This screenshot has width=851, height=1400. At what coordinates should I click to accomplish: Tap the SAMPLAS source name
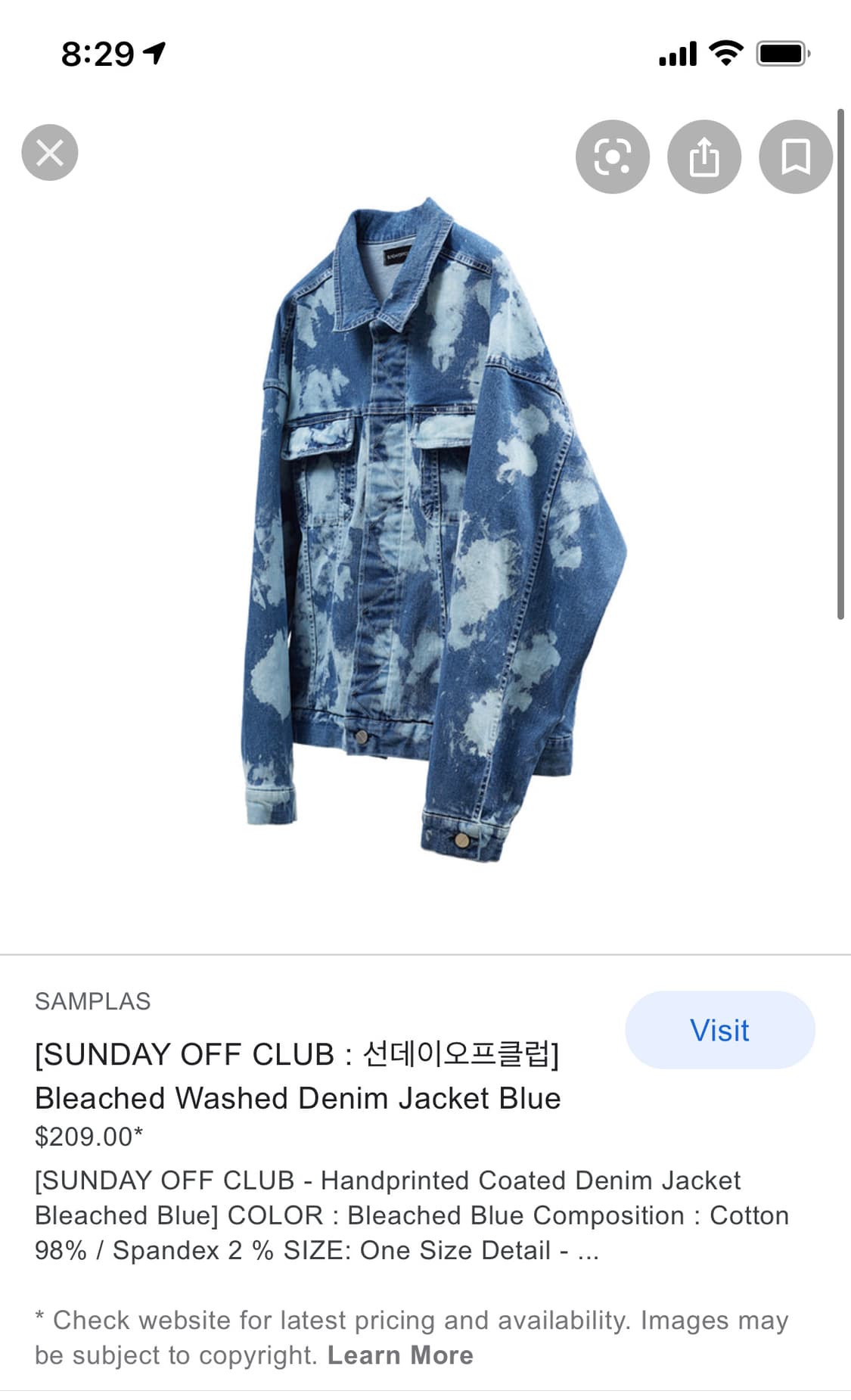(x=93, y=1001)
